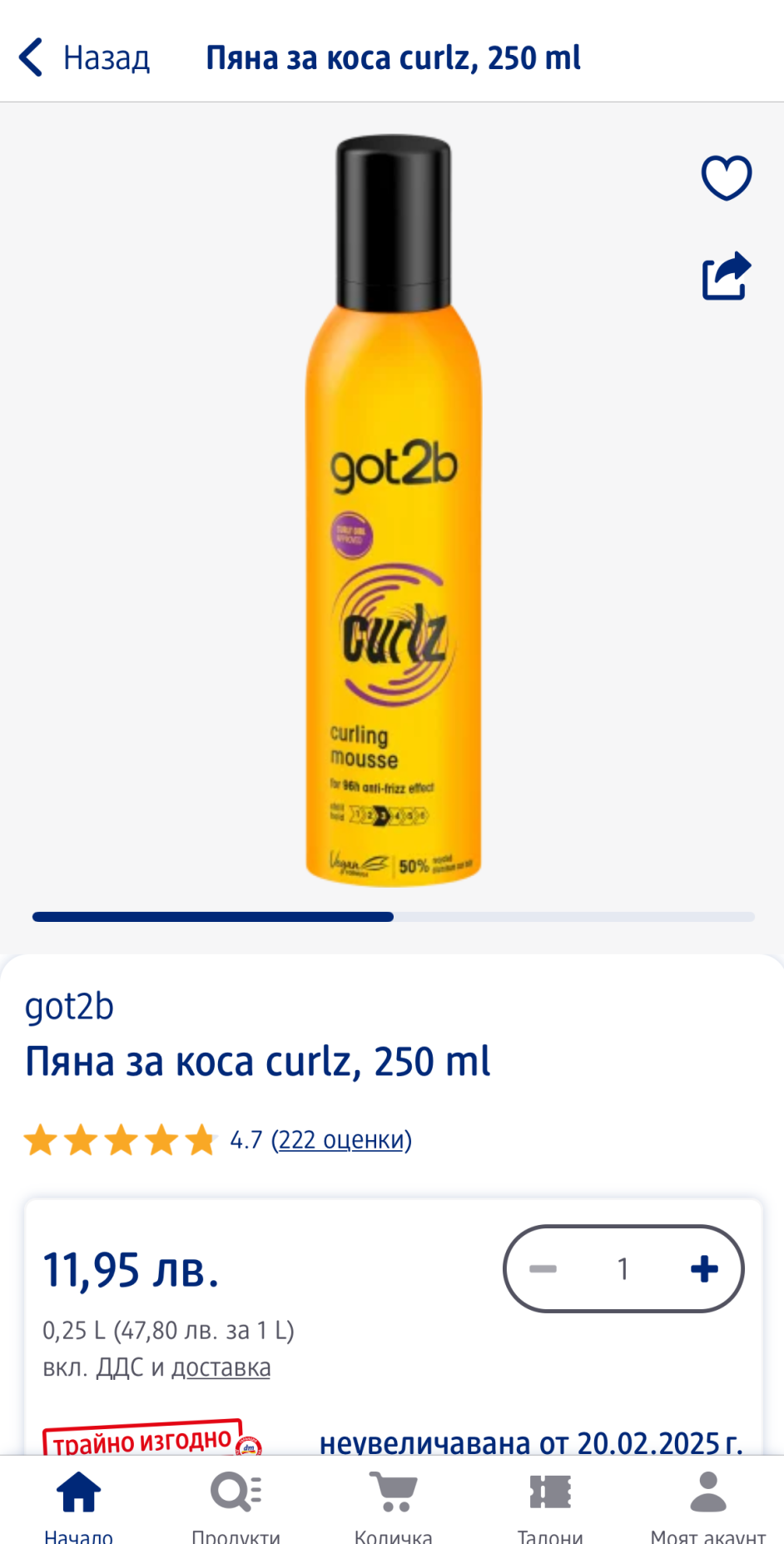The height and width of the screenshot is (1544, 784).
Task: Open the Количка cart tab
Action: pyautogui.click(x=393, y=1503)
